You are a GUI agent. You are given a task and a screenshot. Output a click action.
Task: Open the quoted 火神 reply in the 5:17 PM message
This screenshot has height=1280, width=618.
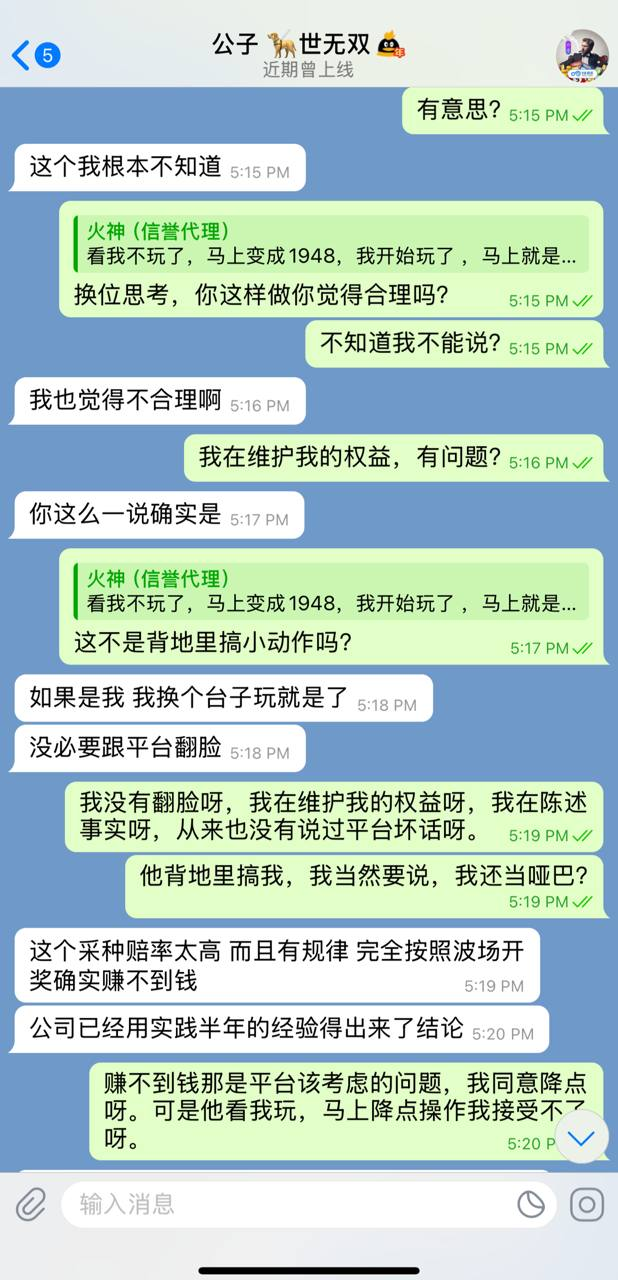(330, 591)
